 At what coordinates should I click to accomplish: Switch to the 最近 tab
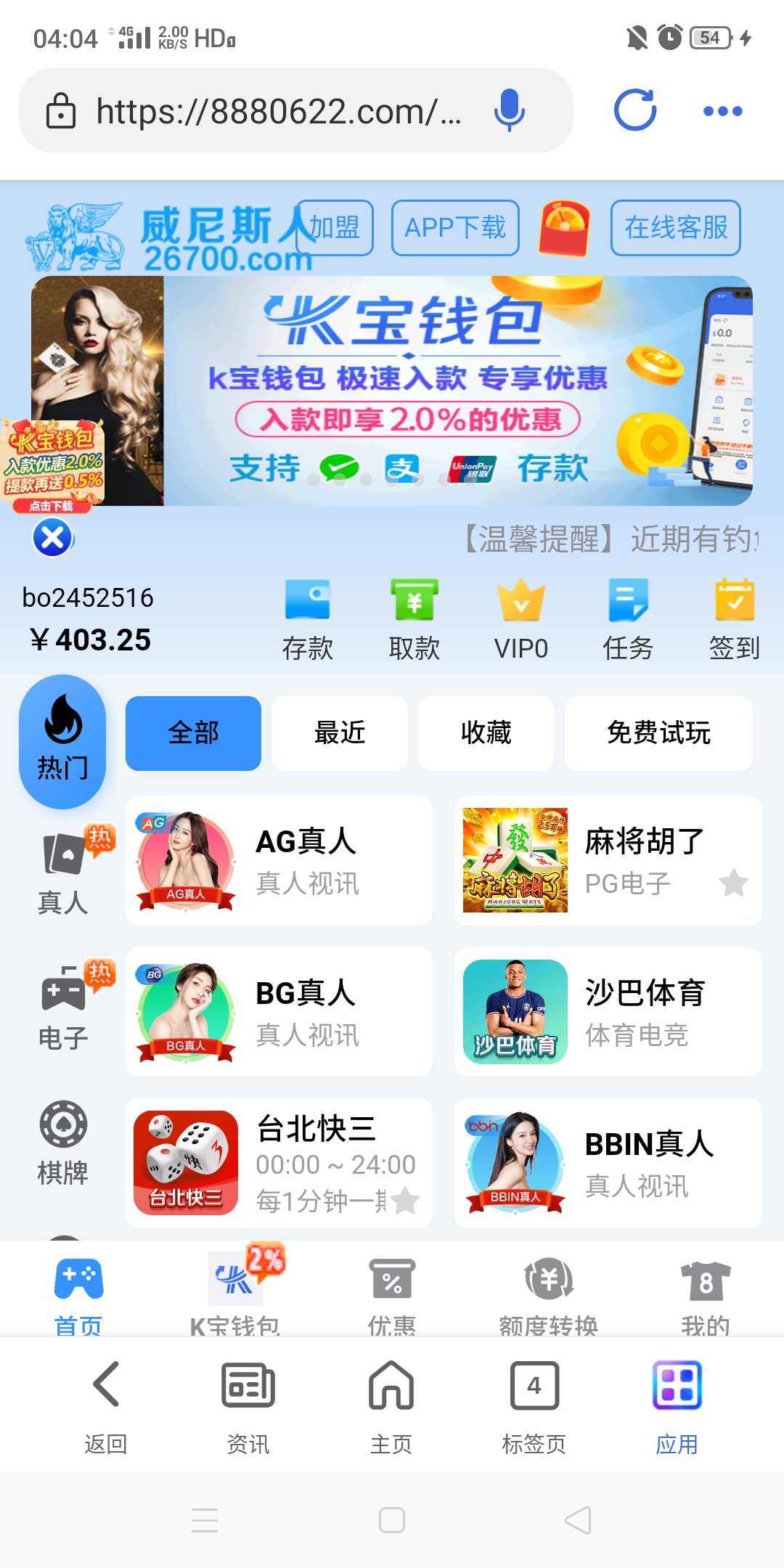pos(338,733)
